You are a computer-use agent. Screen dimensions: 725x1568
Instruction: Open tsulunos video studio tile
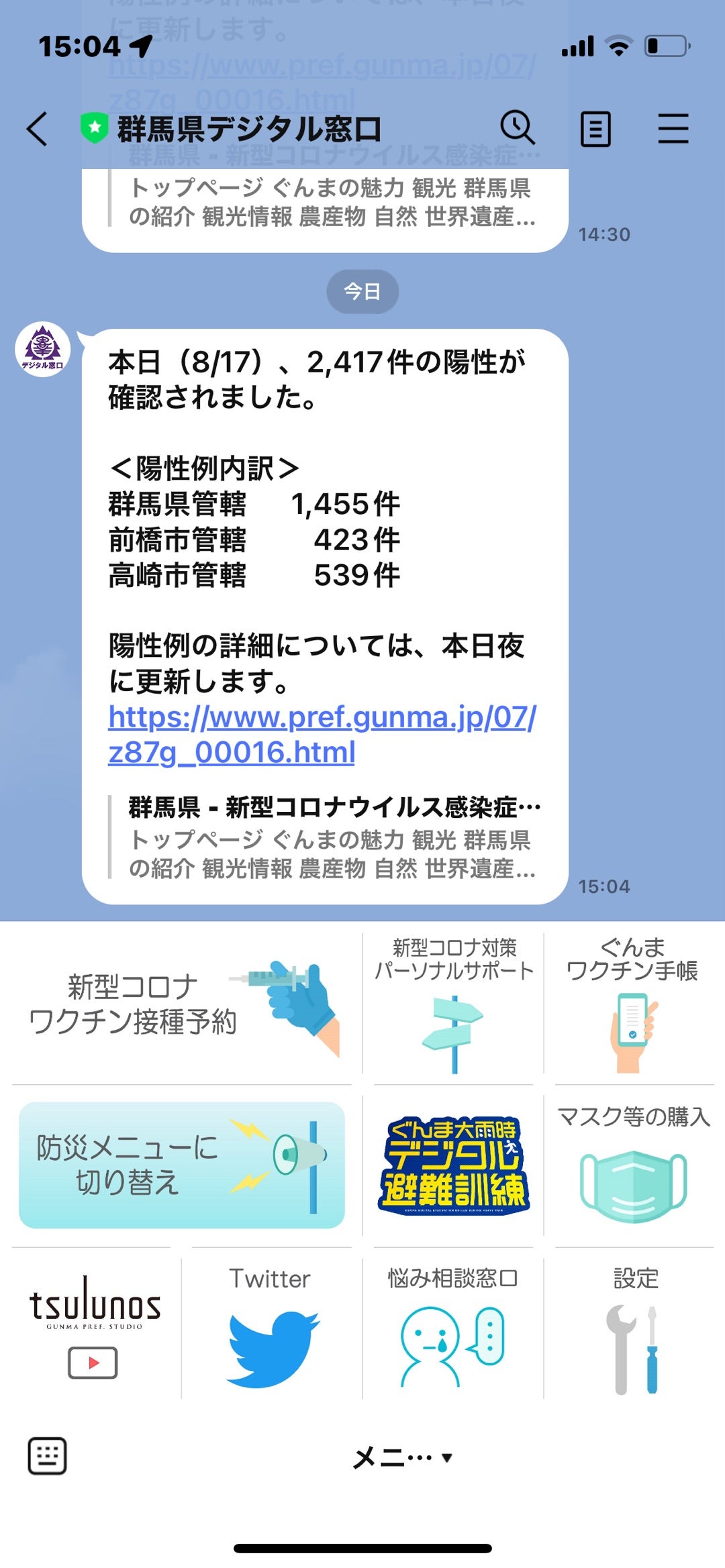tap(94, 1326)
